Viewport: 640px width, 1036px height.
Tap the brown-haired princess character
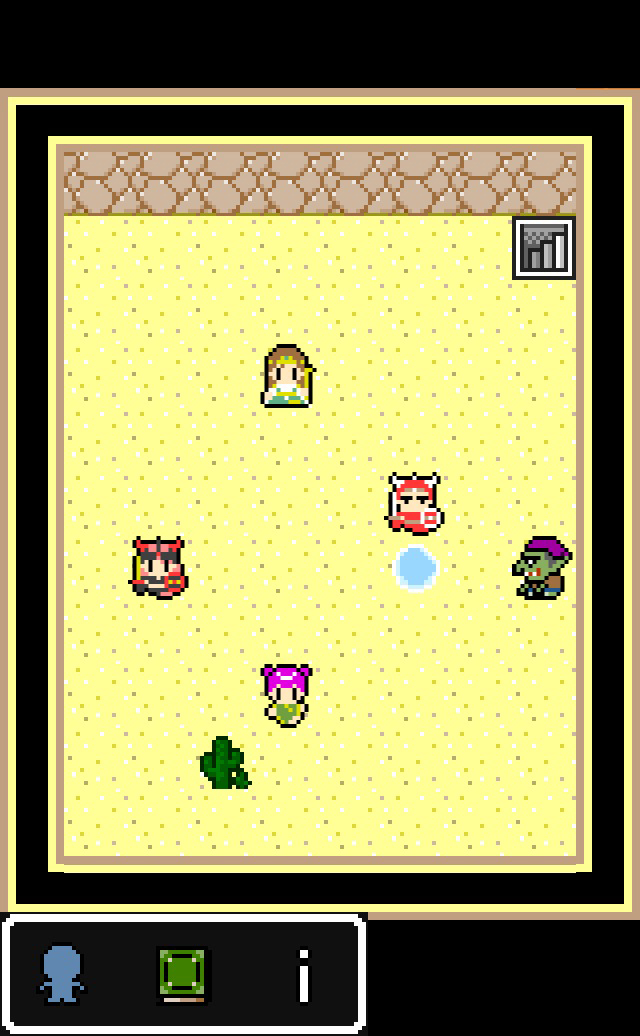click(288, 376)
